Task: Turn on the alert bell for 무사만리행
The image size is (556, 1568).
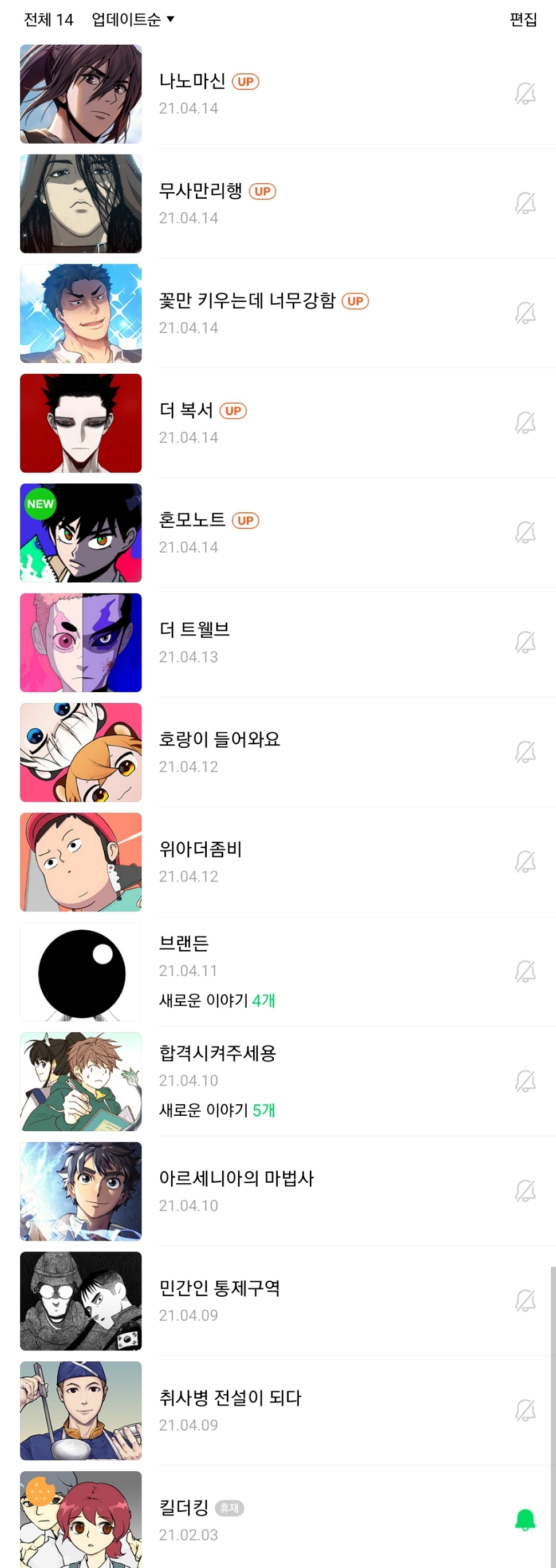Action: point(525,203)
